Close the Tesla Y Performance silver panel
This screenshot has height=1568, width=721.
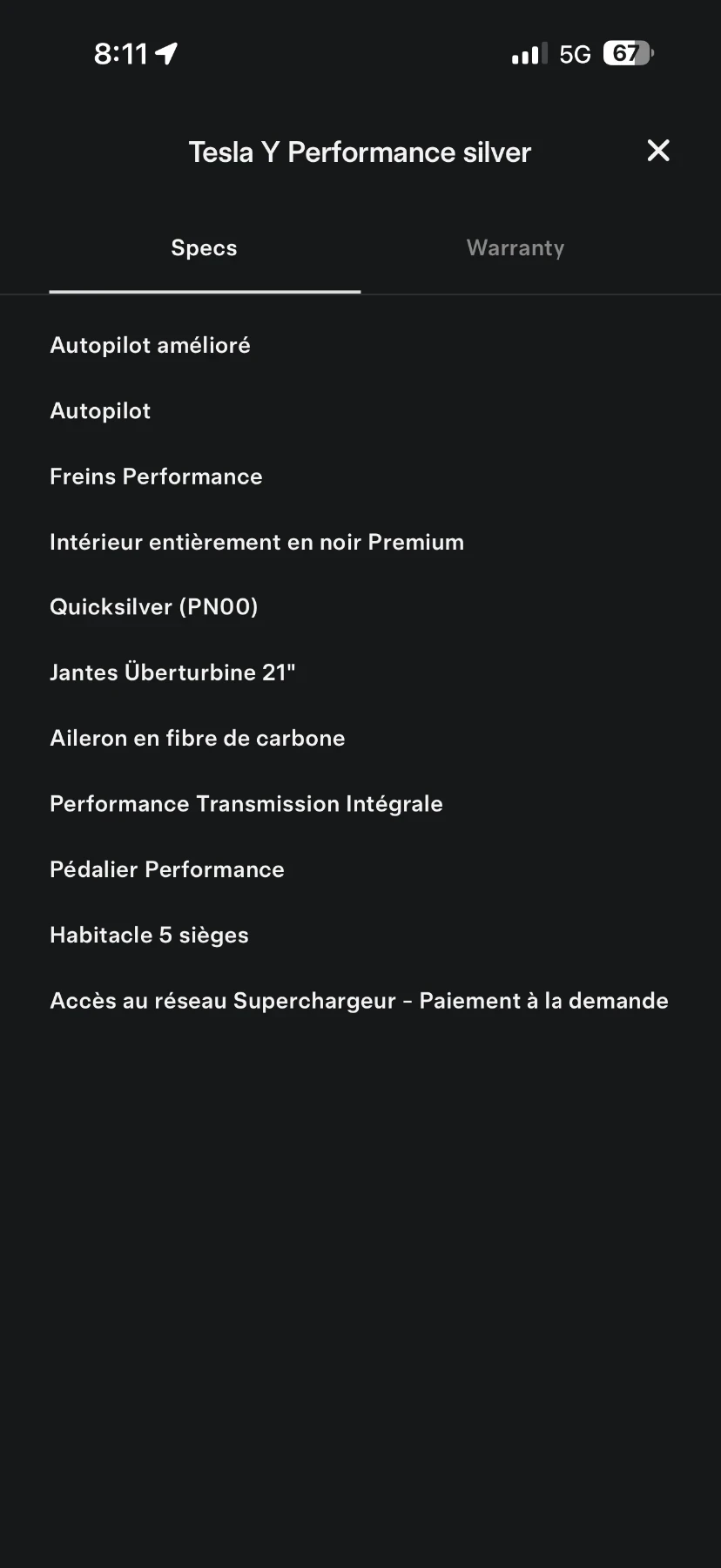tap(658, 151)
